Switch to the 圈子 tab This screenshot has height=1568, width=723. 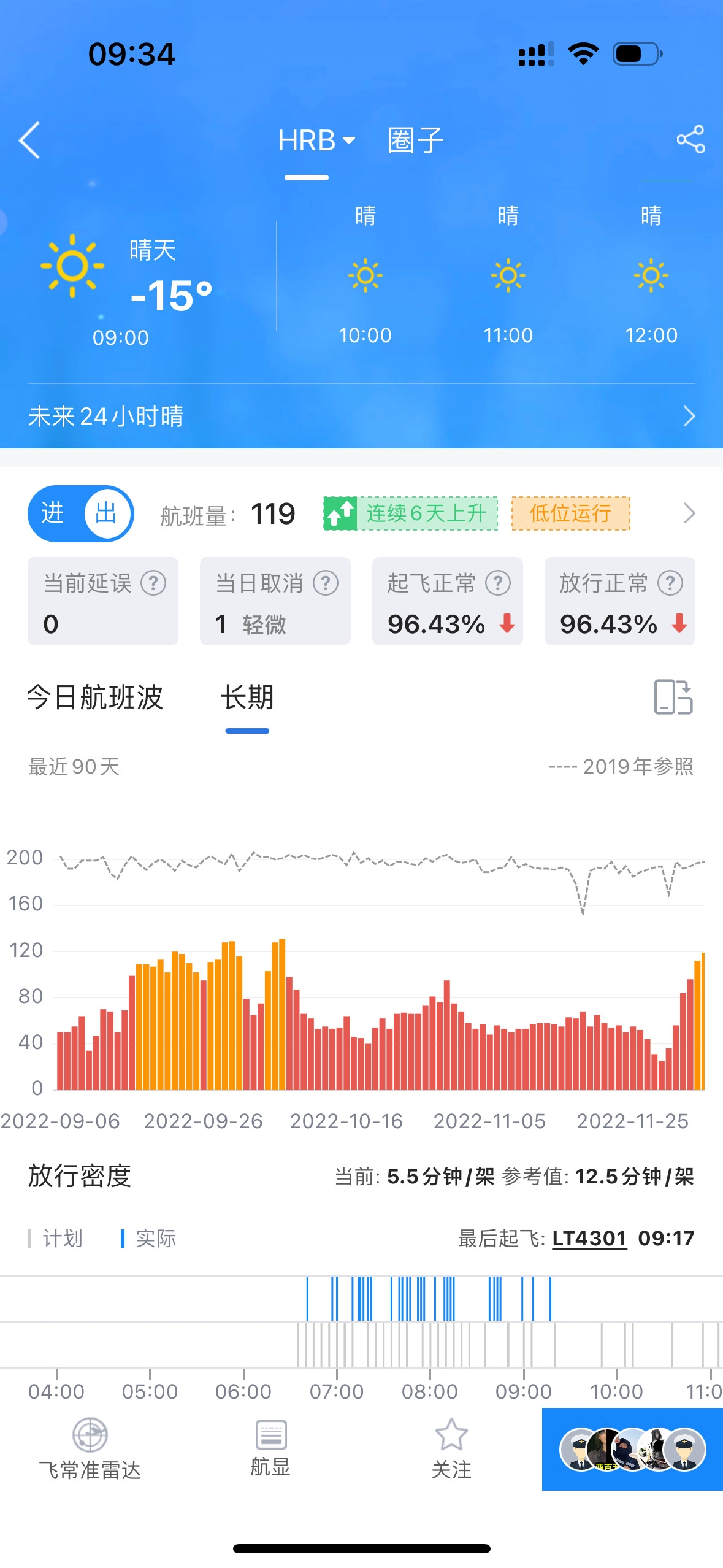(415, 140)
